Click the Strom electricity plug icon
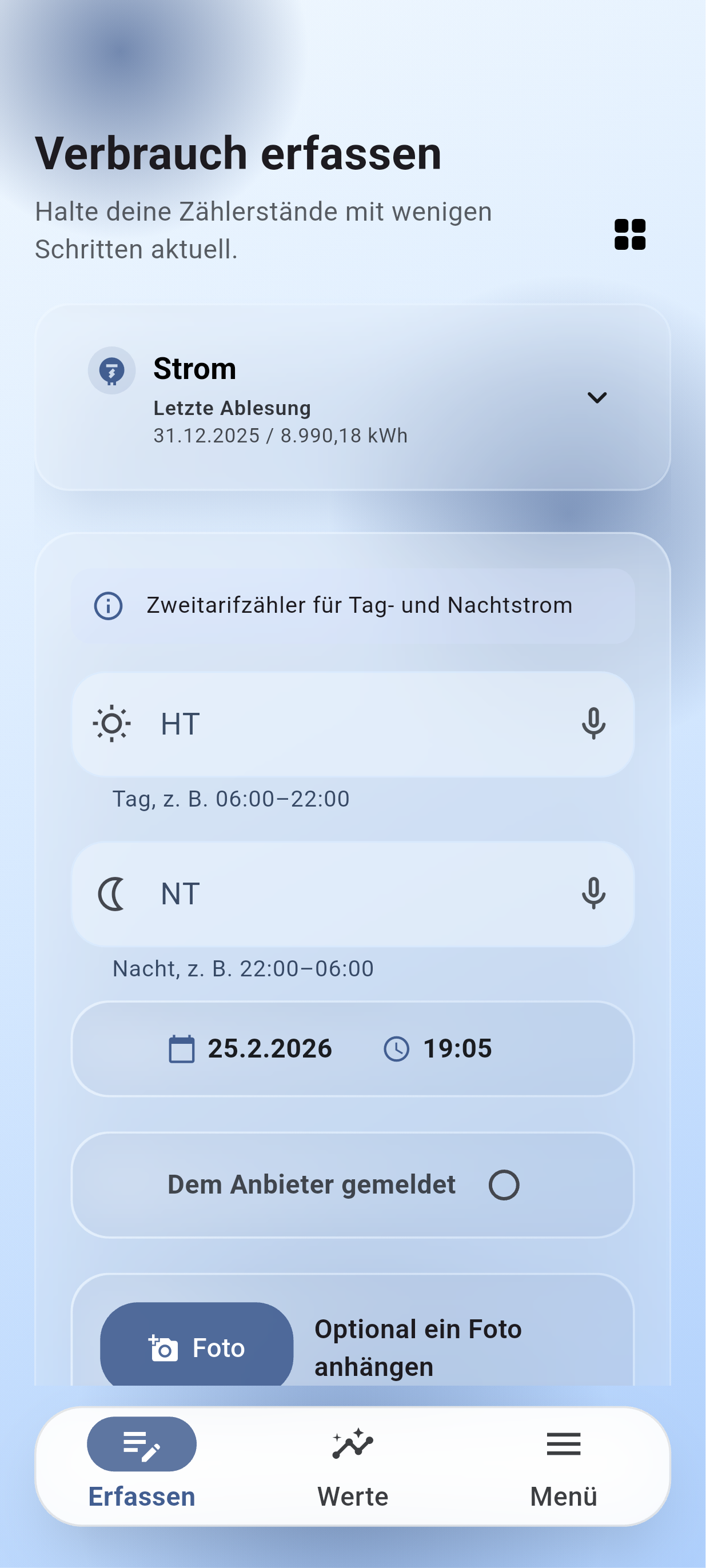The image size is (706, 1568). click(111, 369)
